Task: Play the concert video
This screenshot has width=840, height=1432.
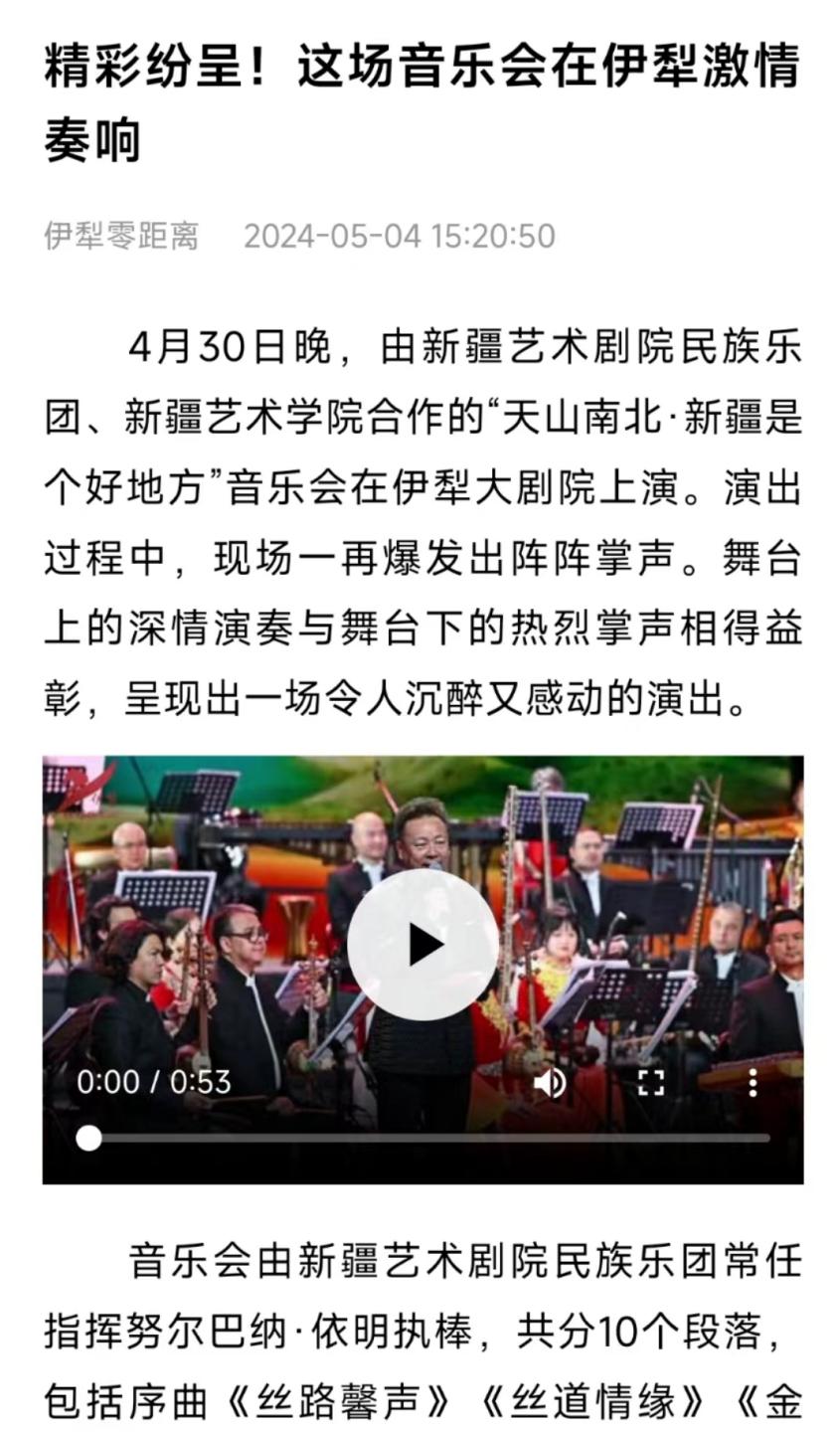Action: coord(422,945)
